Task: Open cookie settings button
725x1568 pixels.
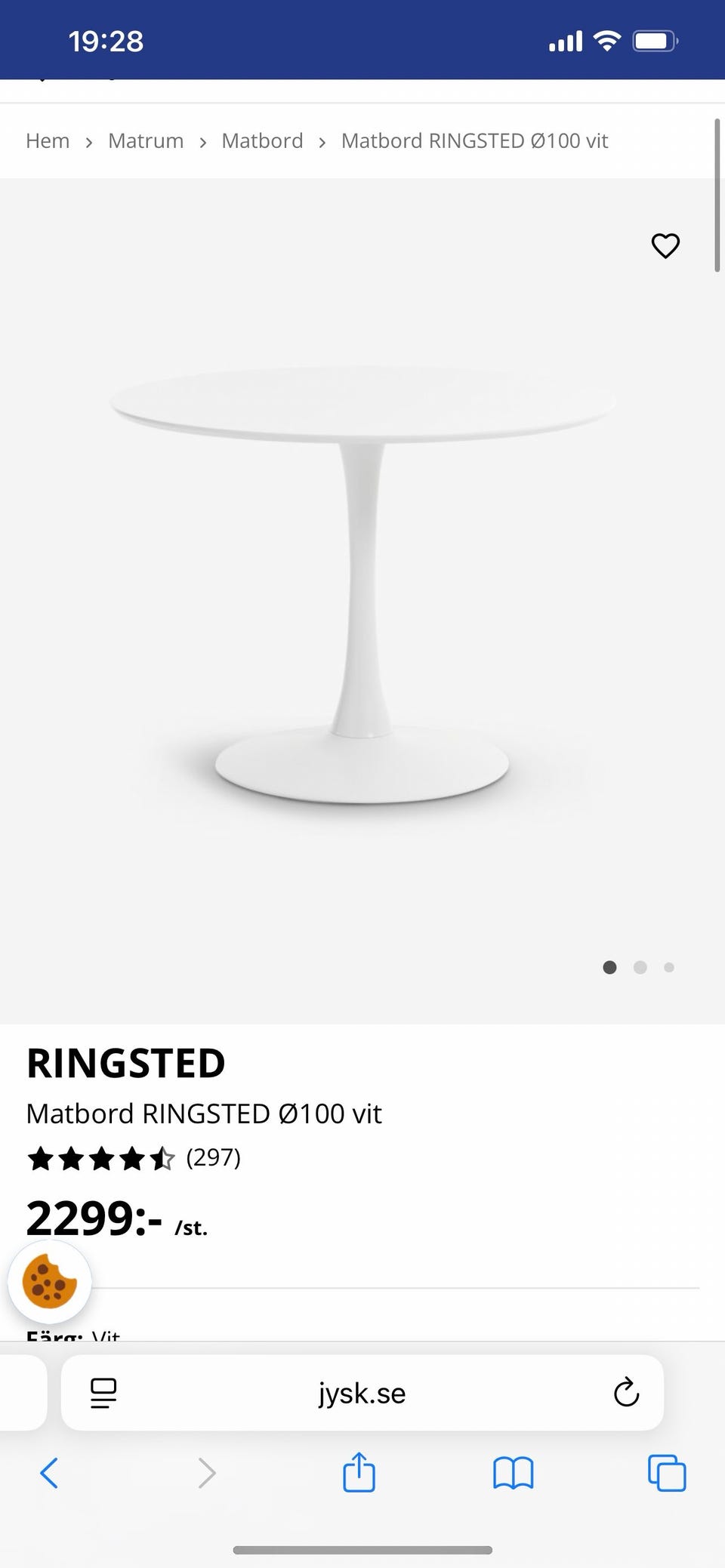Action: pyautogui.click(x=50, y=1282)
